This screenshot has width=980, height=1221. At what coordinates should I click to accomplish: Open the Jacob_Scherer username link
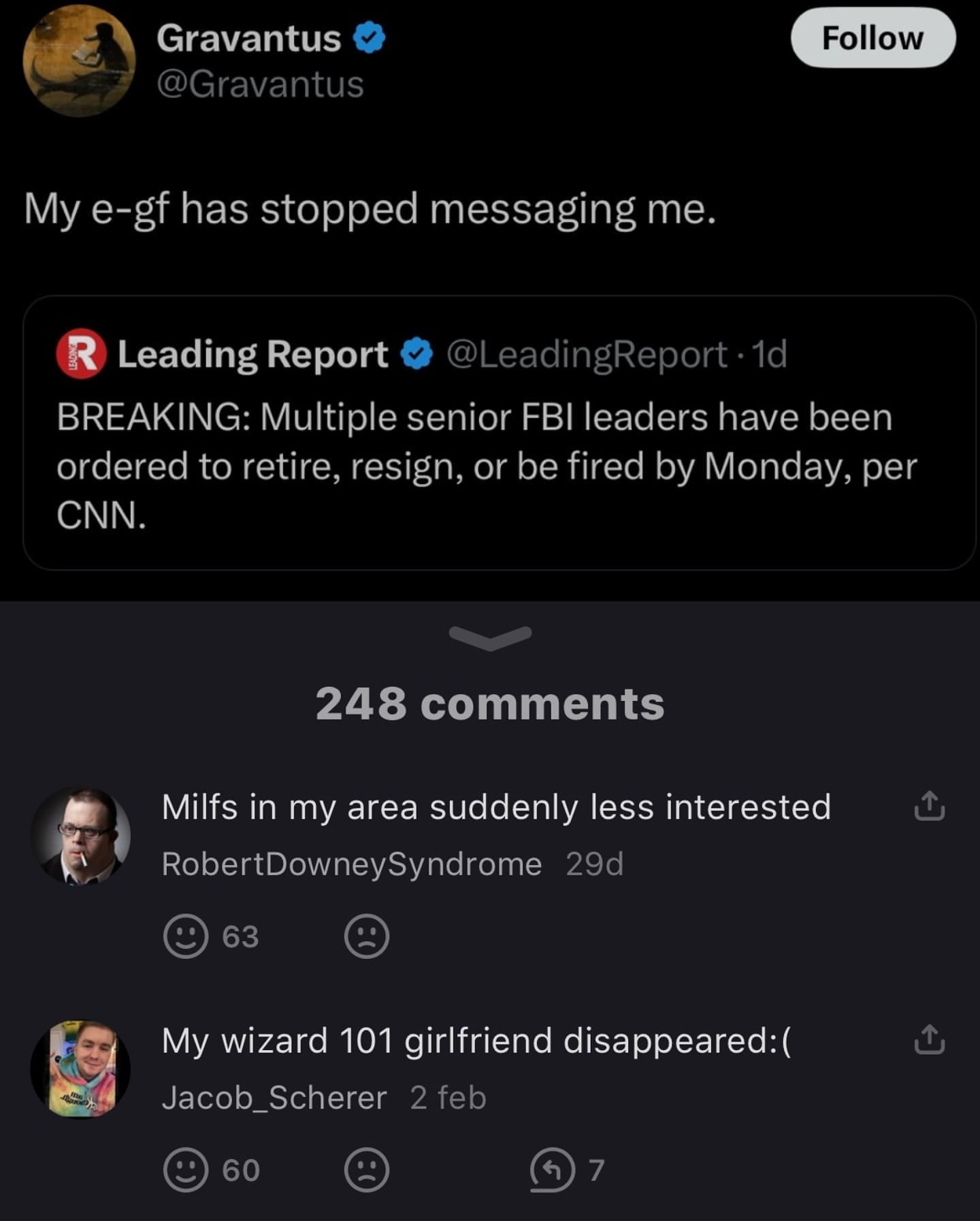274,1098
